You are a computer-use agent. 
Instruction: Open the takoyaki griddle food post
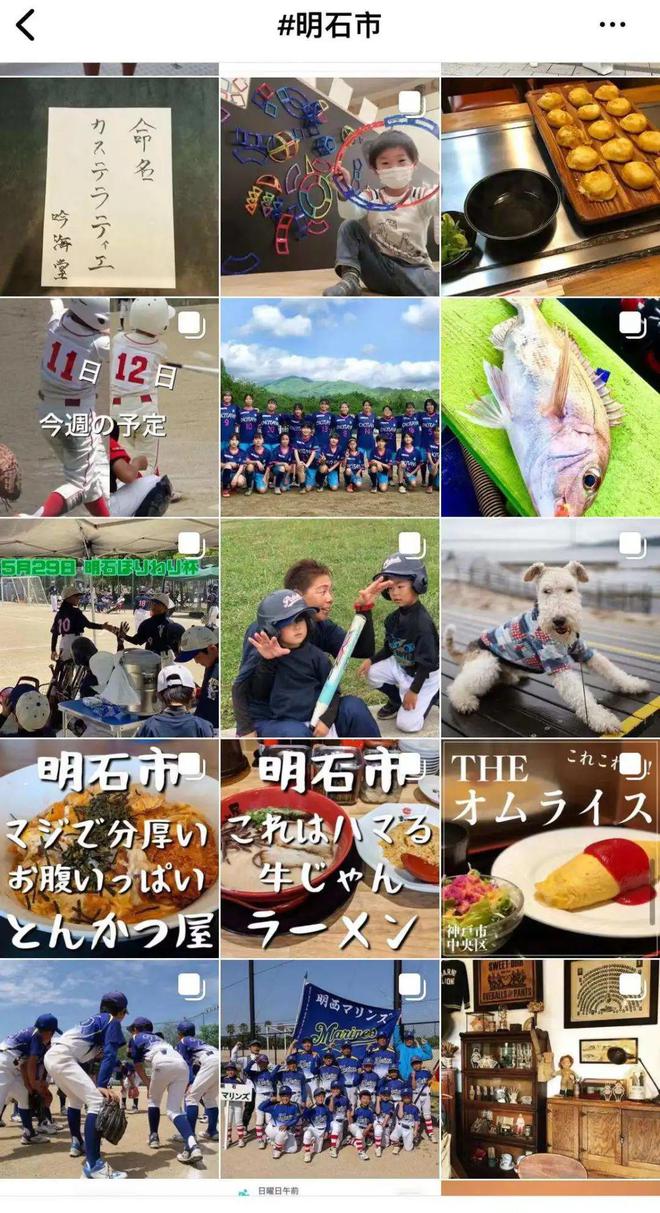tap(550, 186)
